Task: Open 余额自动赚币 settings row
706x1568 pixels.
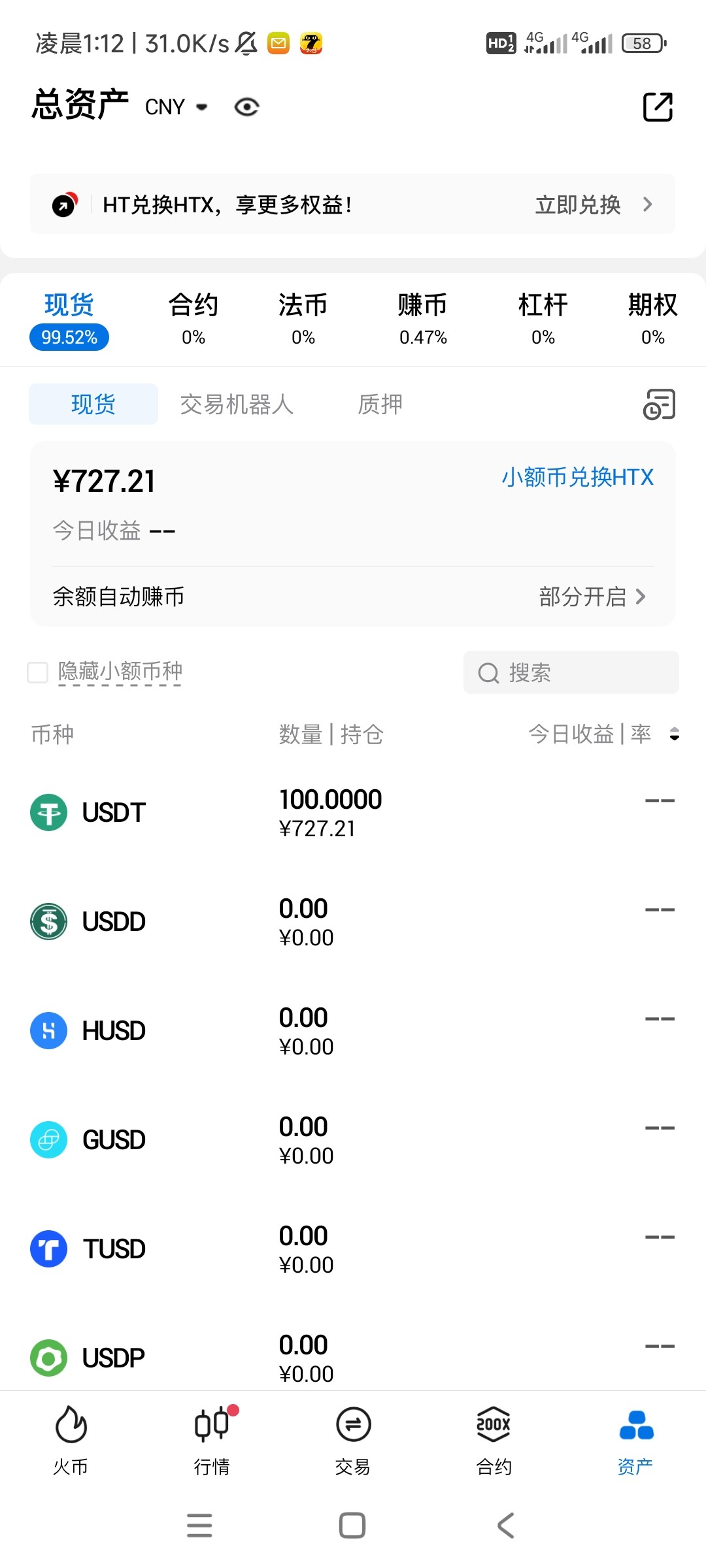Action: [x=353, y=596]
